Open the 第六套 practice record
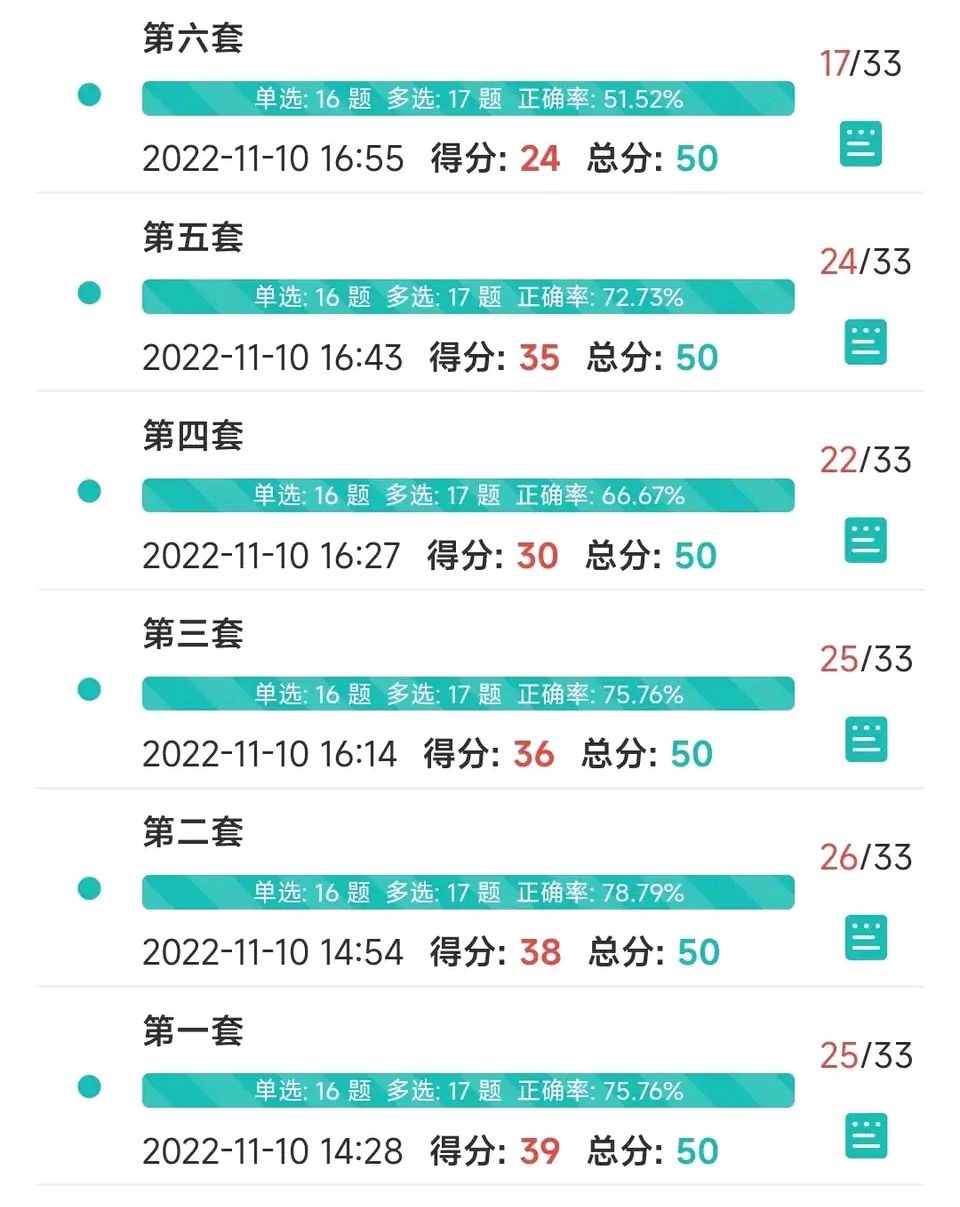Image resolution: width=960 pixels, height=1207 pixels. (193, 39)
